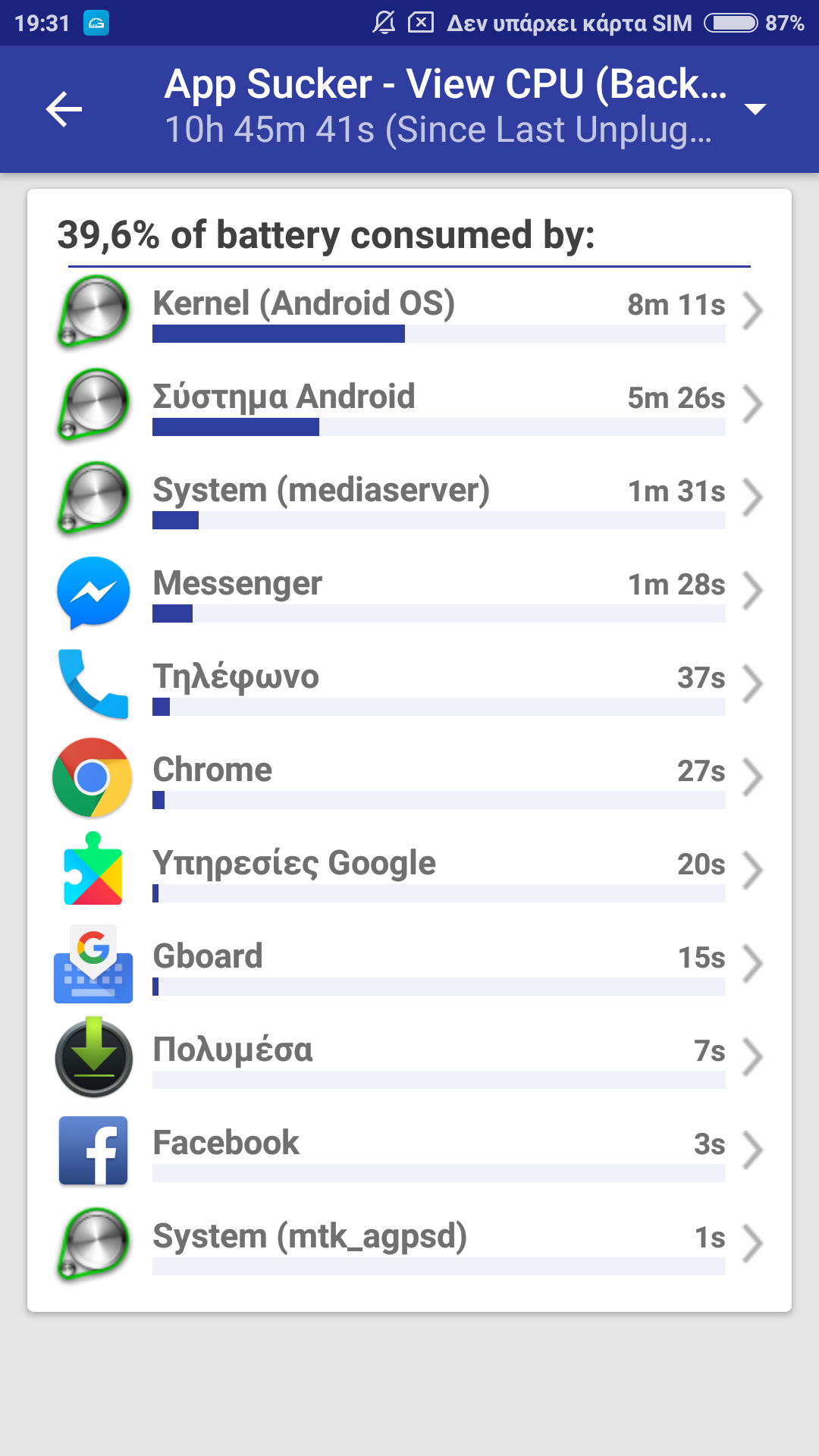Open the App Sucker view dropdown
The image size is (819, 1456).
coord(755,109)
